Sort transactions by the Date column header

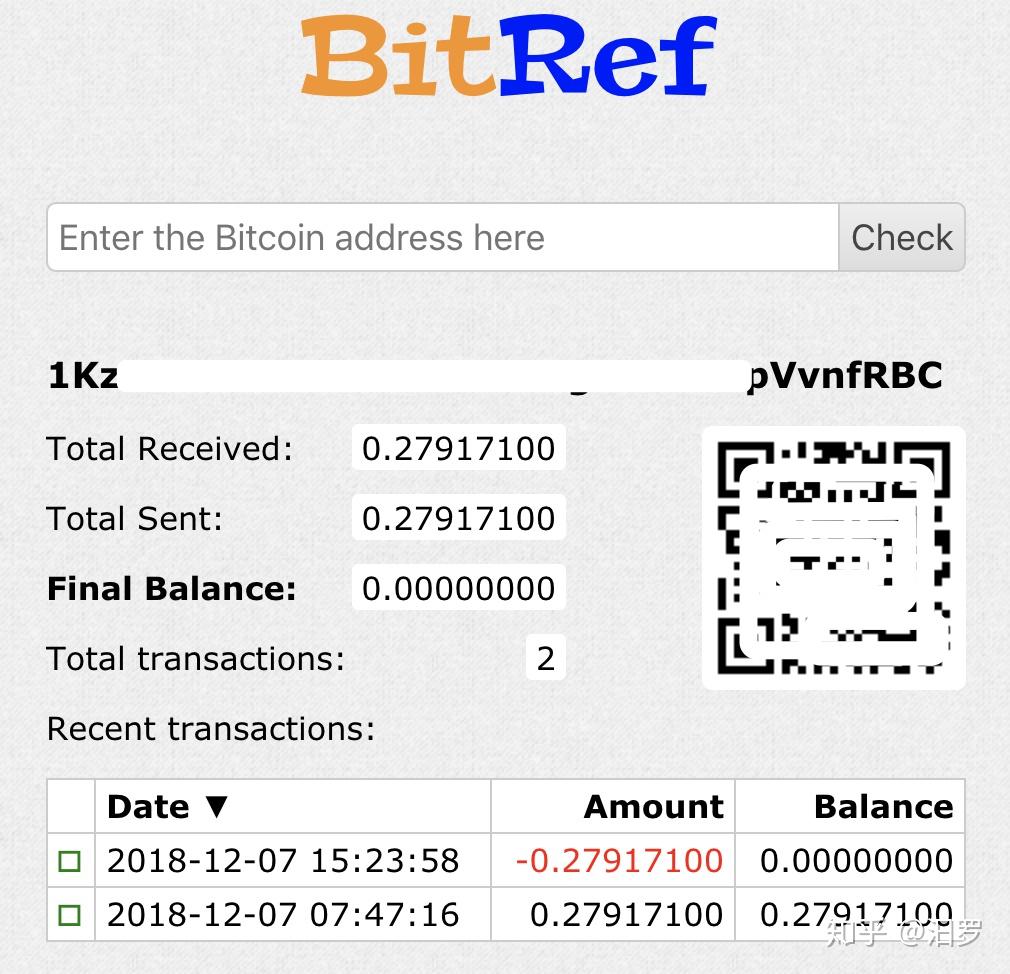click(168, 807)
